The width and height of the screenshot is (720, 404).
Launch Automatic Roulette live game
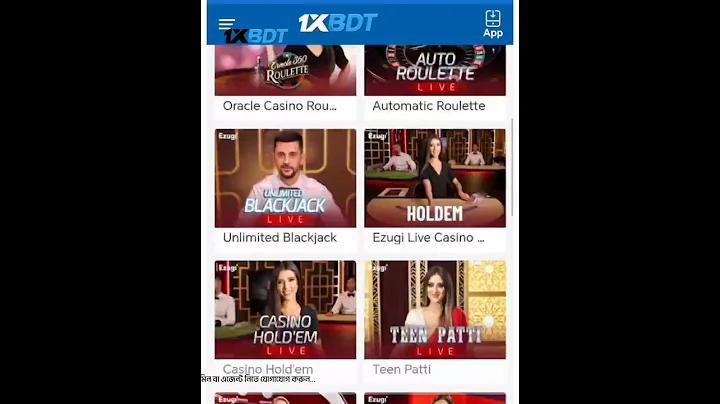435,70
